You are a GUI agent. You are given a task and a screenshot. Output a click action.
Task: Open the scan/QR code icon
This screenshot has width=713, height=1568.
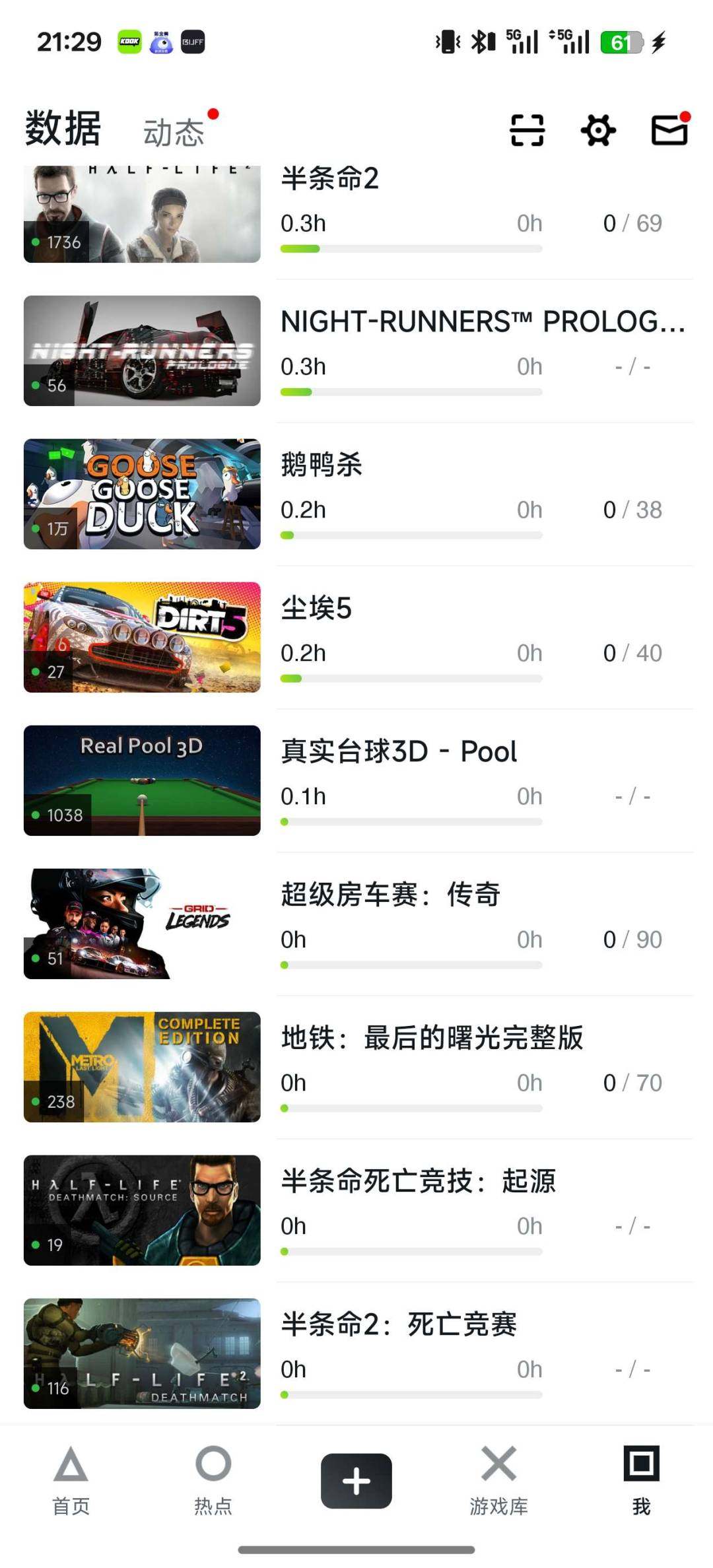tap(526, 130)
